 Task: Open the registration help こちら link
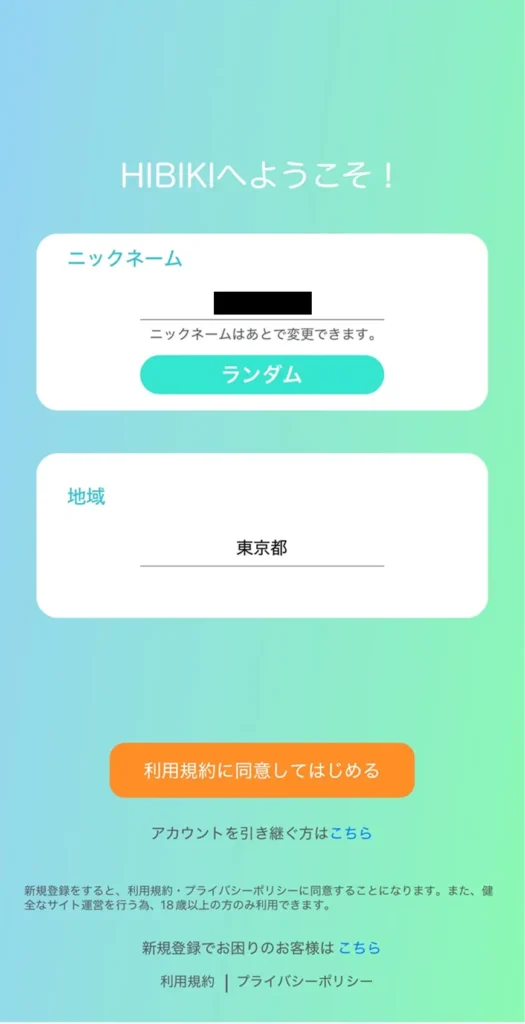[x=359, y=948]
